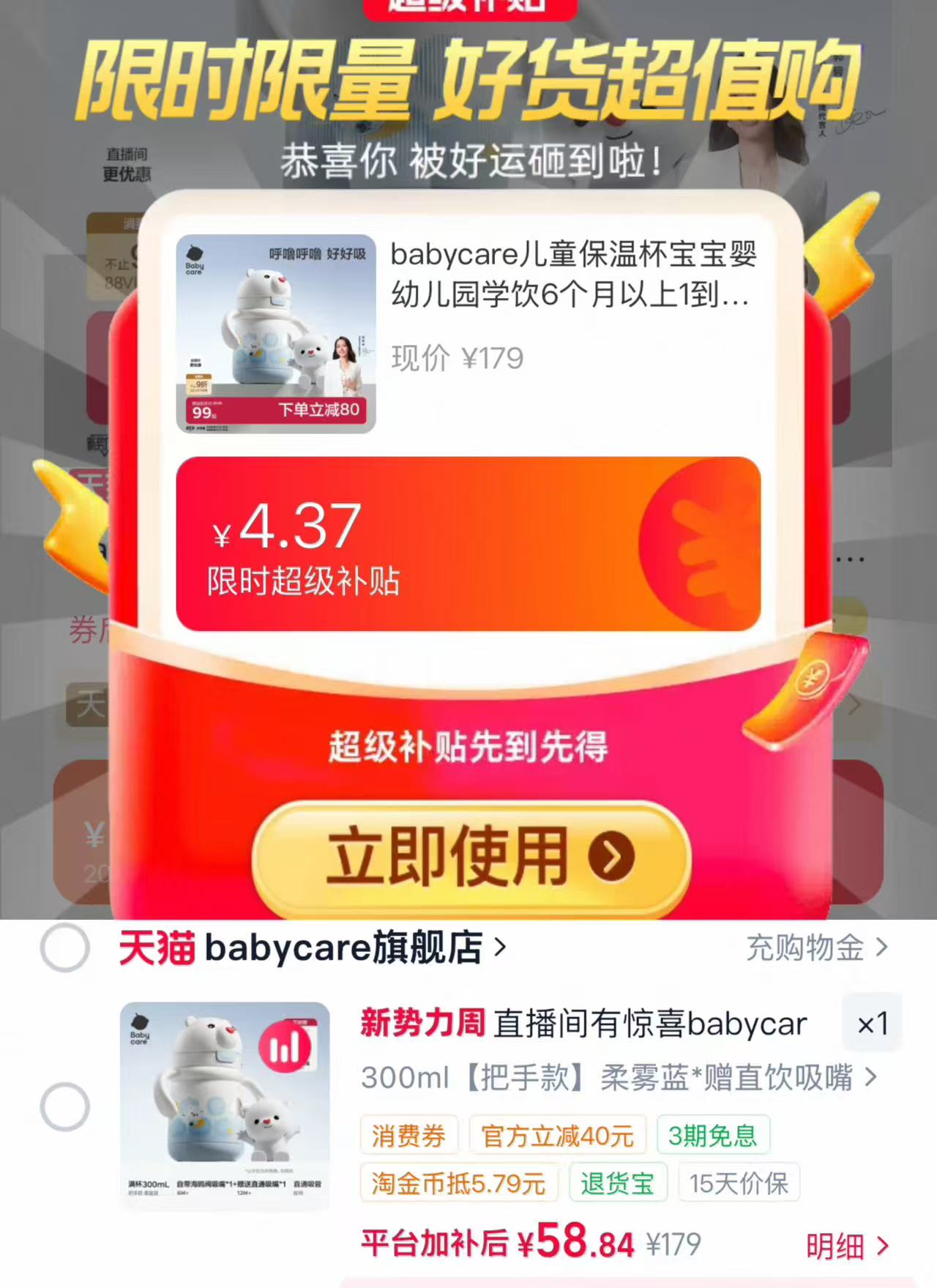
Task: Open 充购物金
Action: coord(817,948)
